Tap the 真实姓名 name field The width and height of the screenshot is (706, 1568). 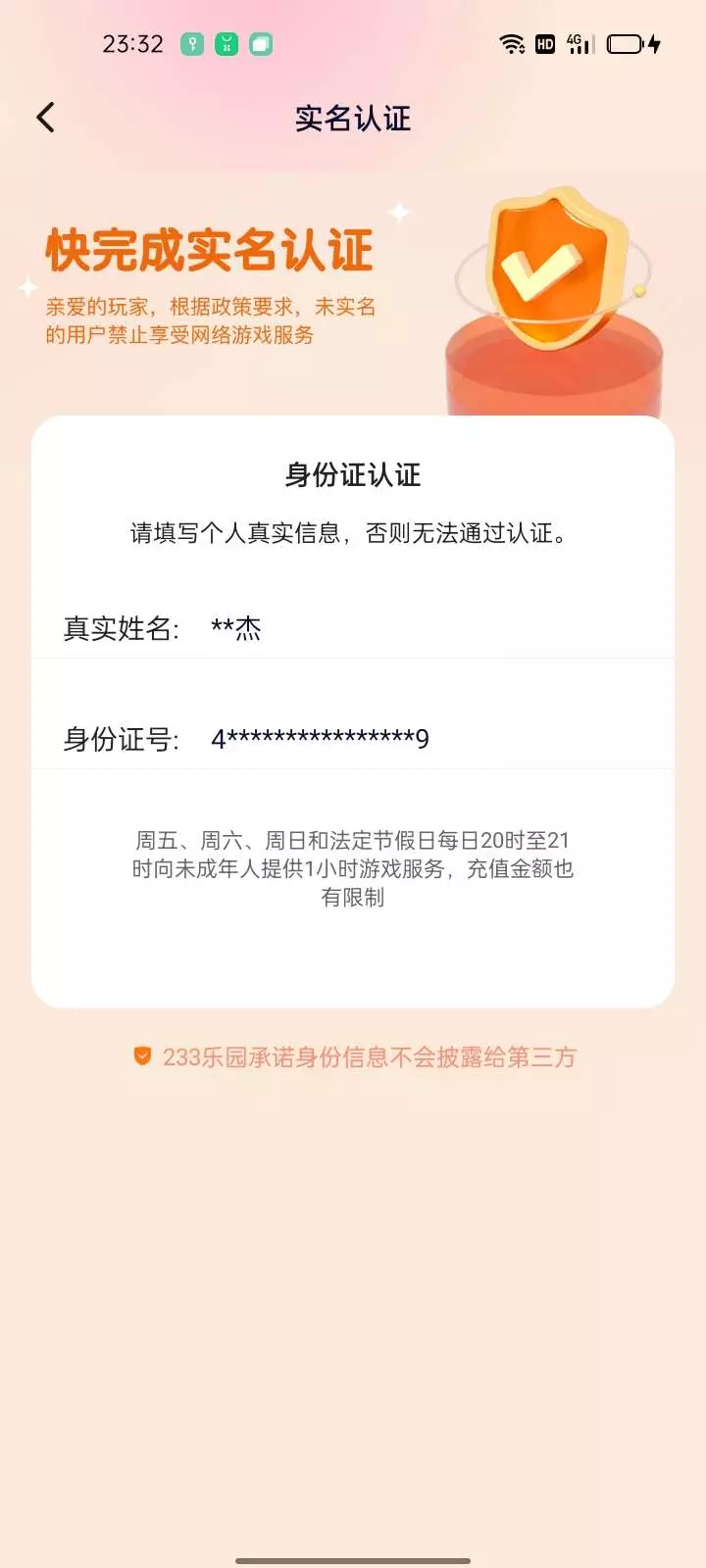(353, 627)
